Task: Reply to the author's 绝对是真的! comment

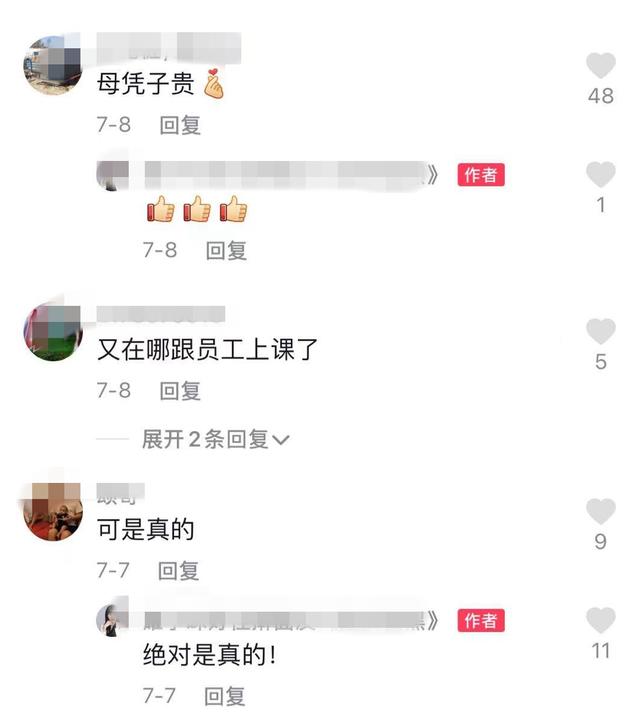Action: click(225, 695)
